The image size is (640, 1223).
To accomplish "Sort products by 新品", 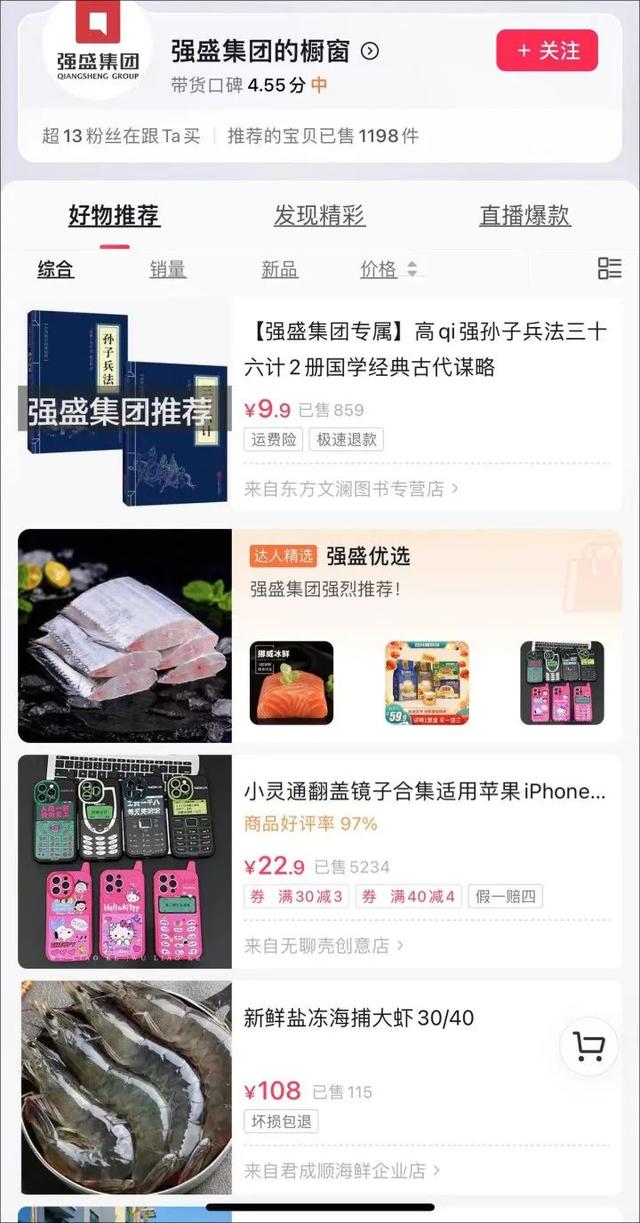I will [x=280, y=269].
